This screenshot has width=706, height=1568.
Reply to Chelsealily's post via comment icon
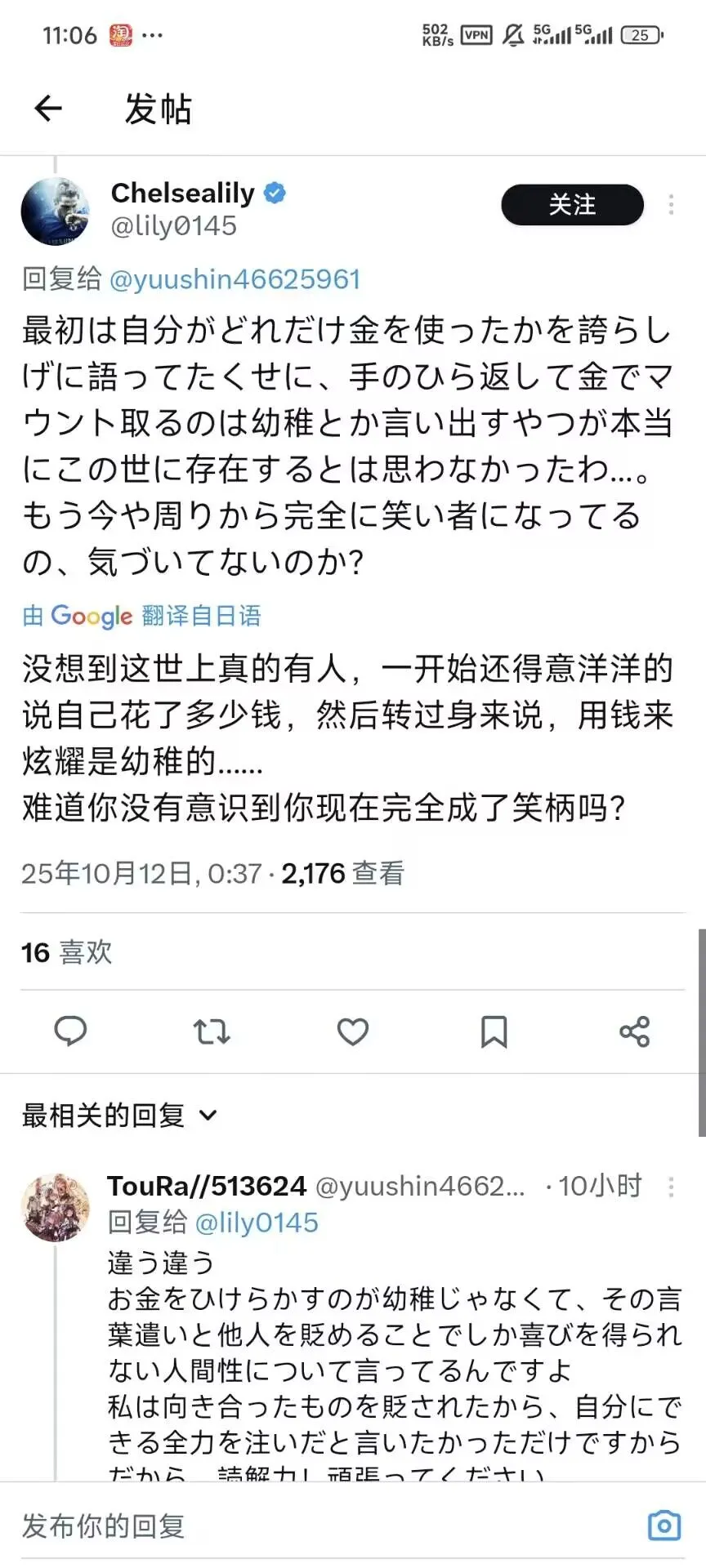point(70,1031)
